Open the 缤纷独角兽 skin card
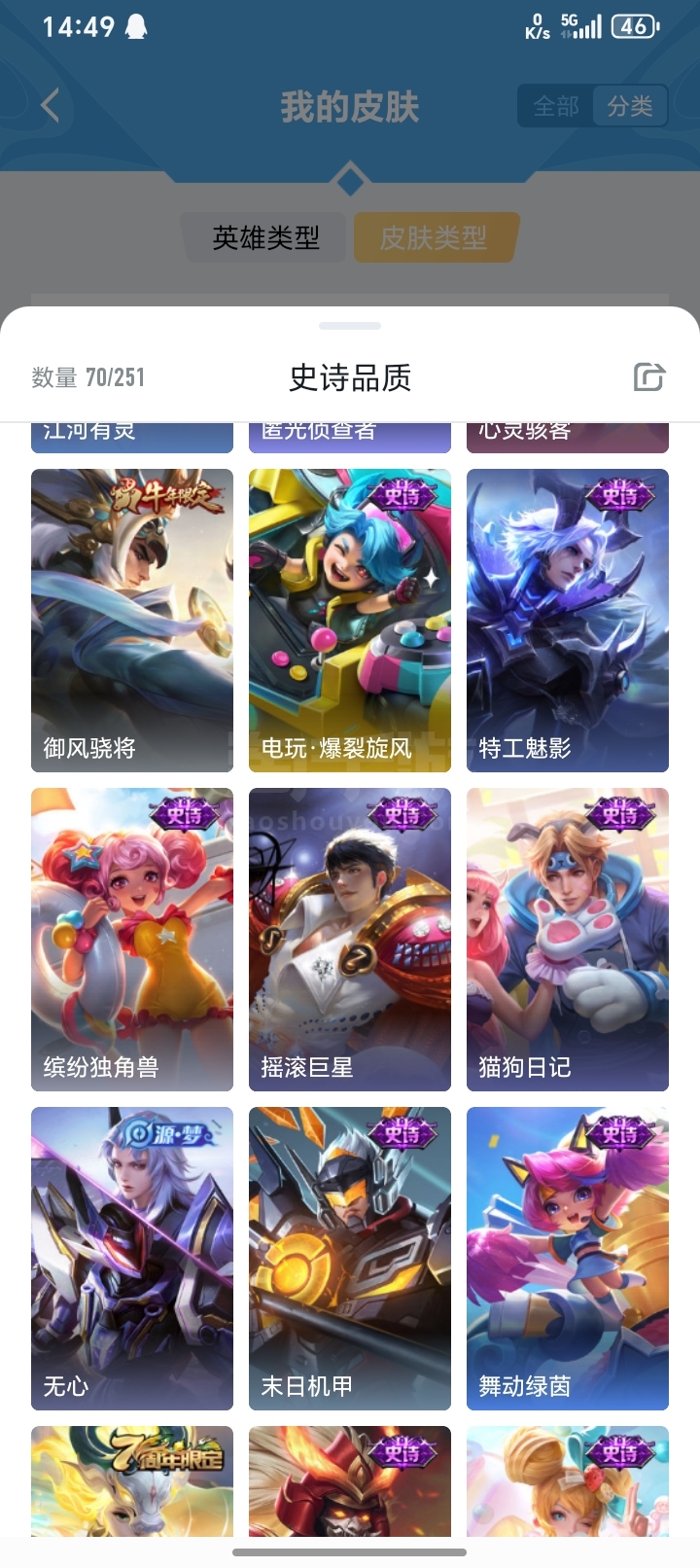The height and width of the screenshot is (1568, 700). tap(132, 939)
